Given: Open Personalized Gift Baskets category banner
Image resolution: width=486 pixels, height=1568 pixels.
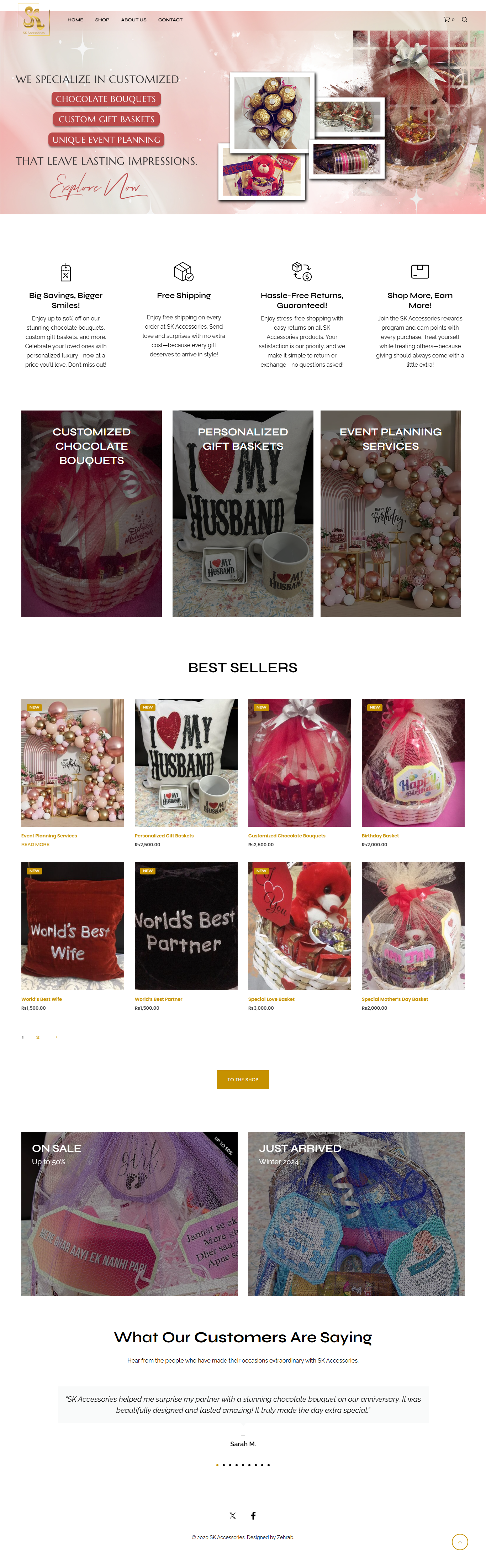Looking at the screenshot, I should click(x=243, y=513).
